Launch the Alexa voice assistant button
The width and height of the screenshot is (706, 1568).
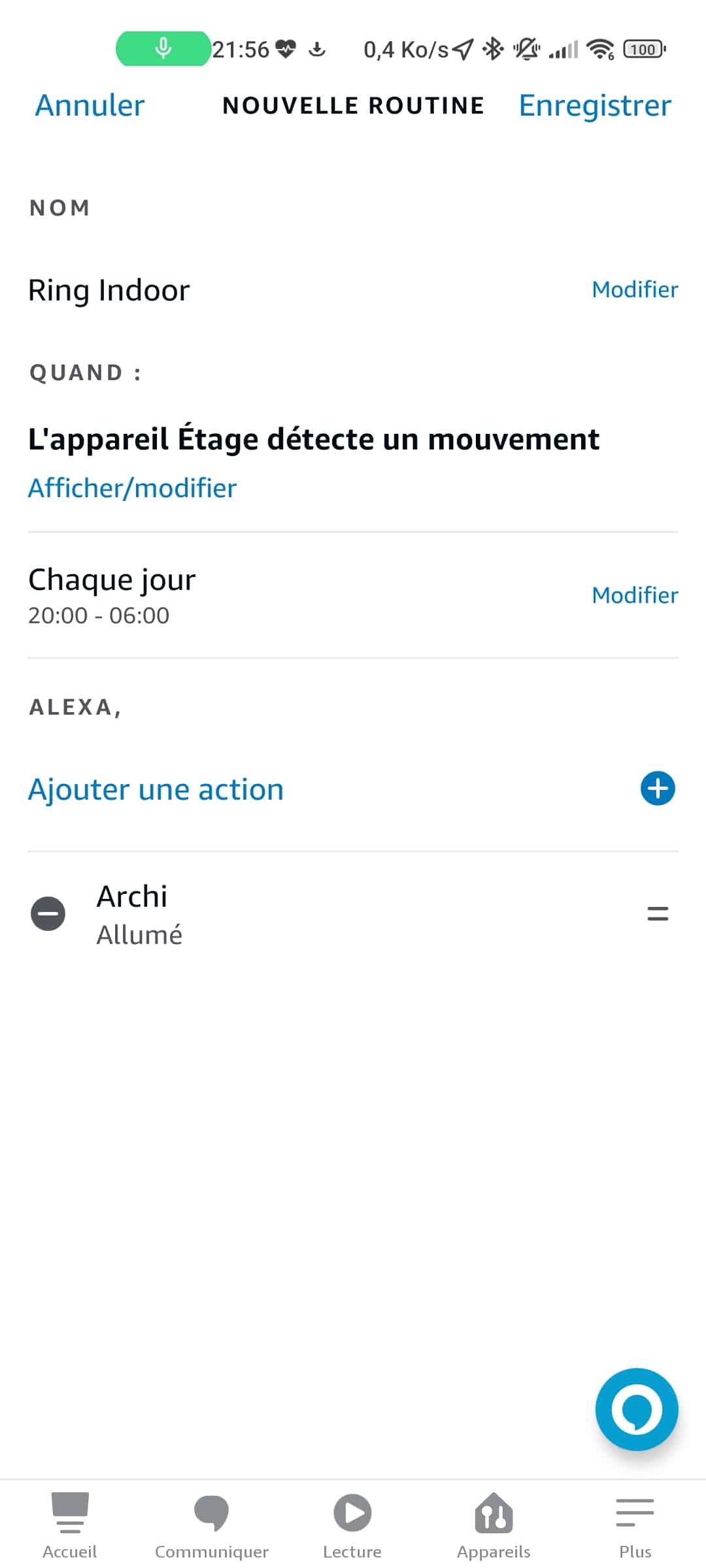click(637, 1409)
